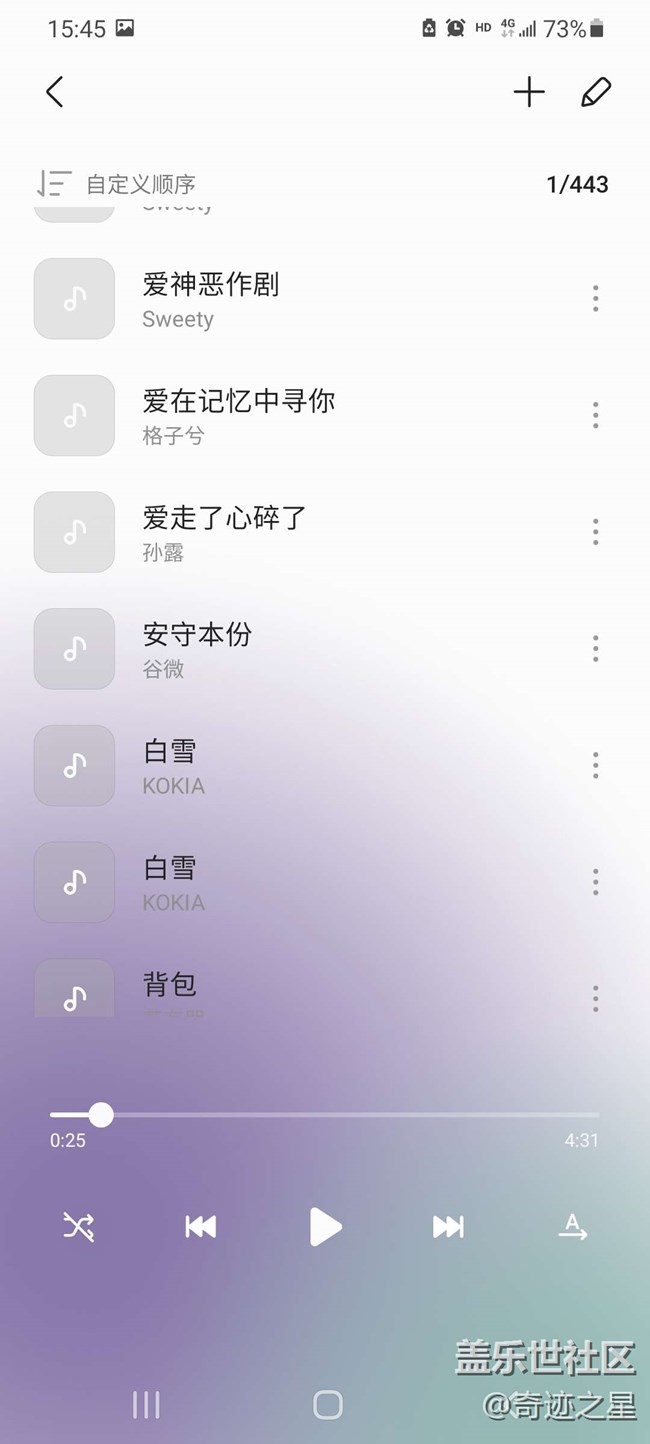Go back using the top arrow
The height and width of the screenshot is (1444, 650).
55,93
